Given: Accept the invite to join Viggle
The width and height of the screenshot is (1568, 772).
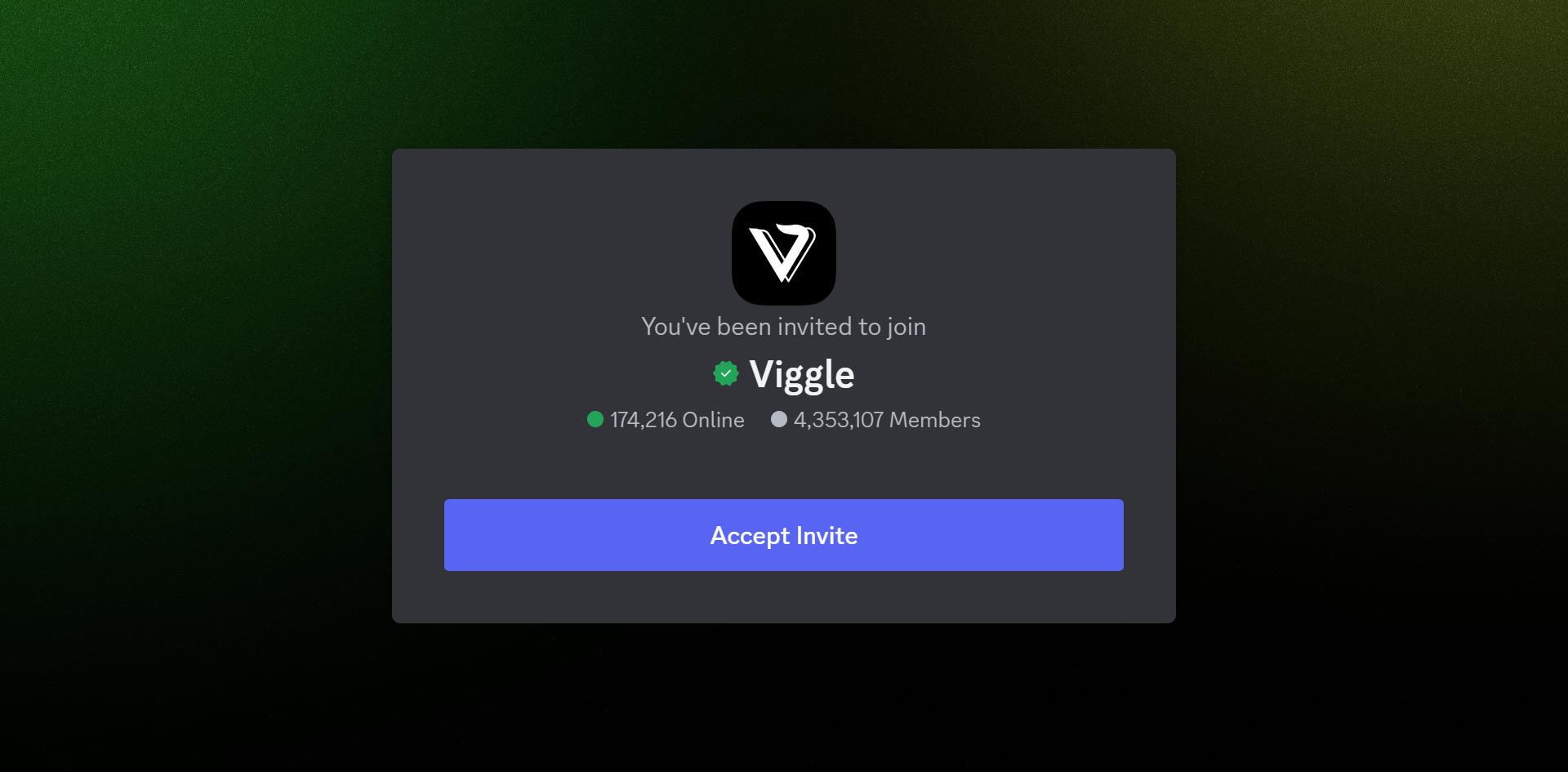Looking at the screenshot, I should 783,535.
